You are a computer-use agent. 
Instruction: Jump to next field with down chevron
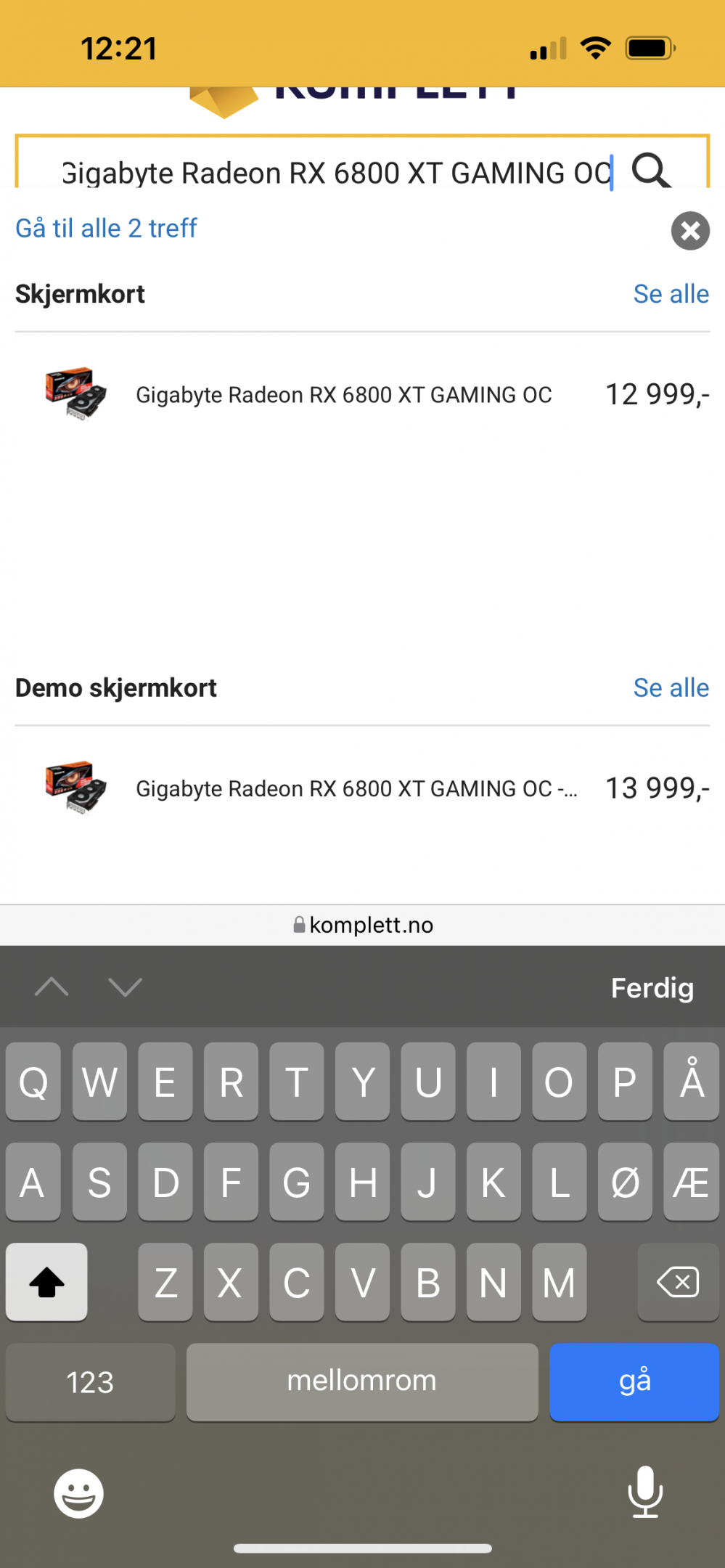[125, 987]
